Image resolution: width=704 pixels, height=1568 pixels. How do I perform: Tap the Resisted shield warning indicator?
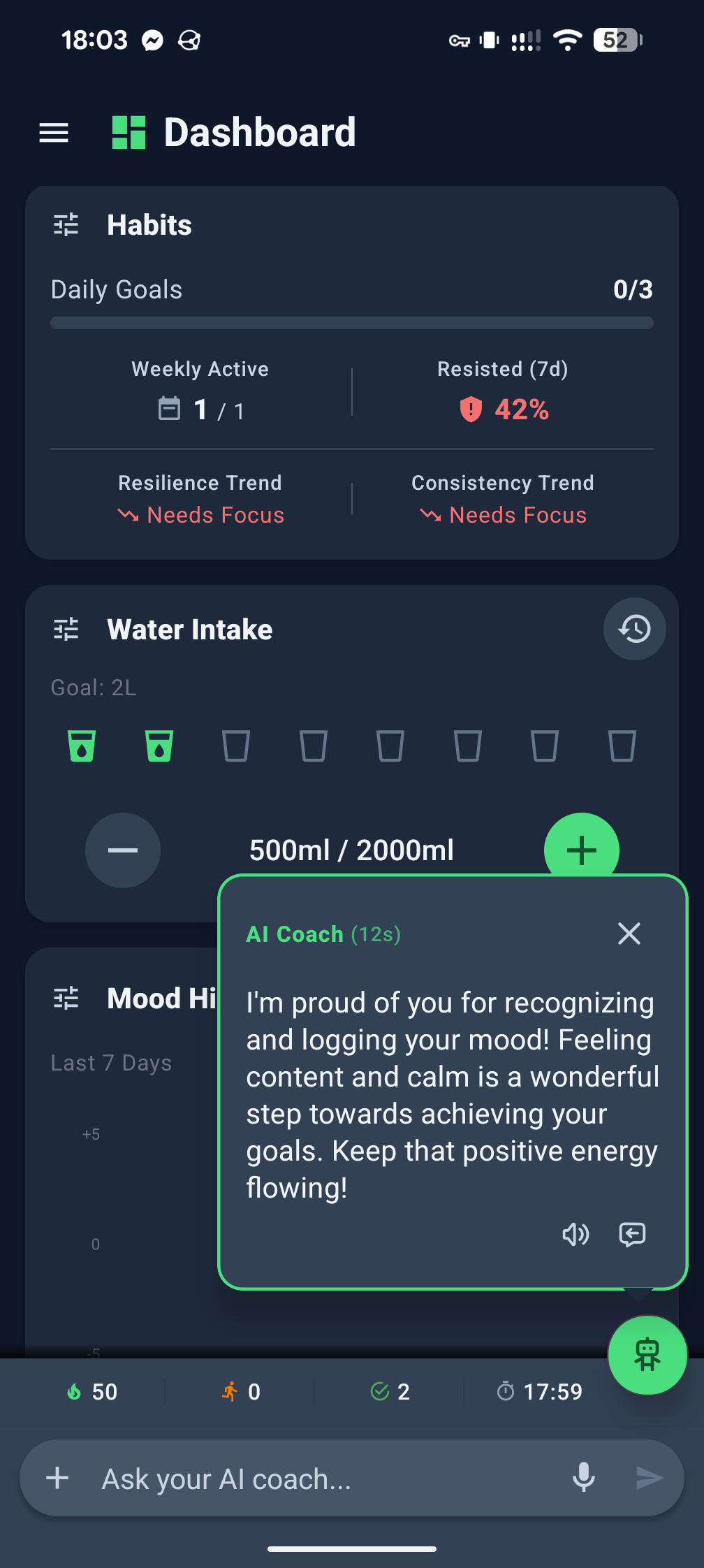[471, 410]
